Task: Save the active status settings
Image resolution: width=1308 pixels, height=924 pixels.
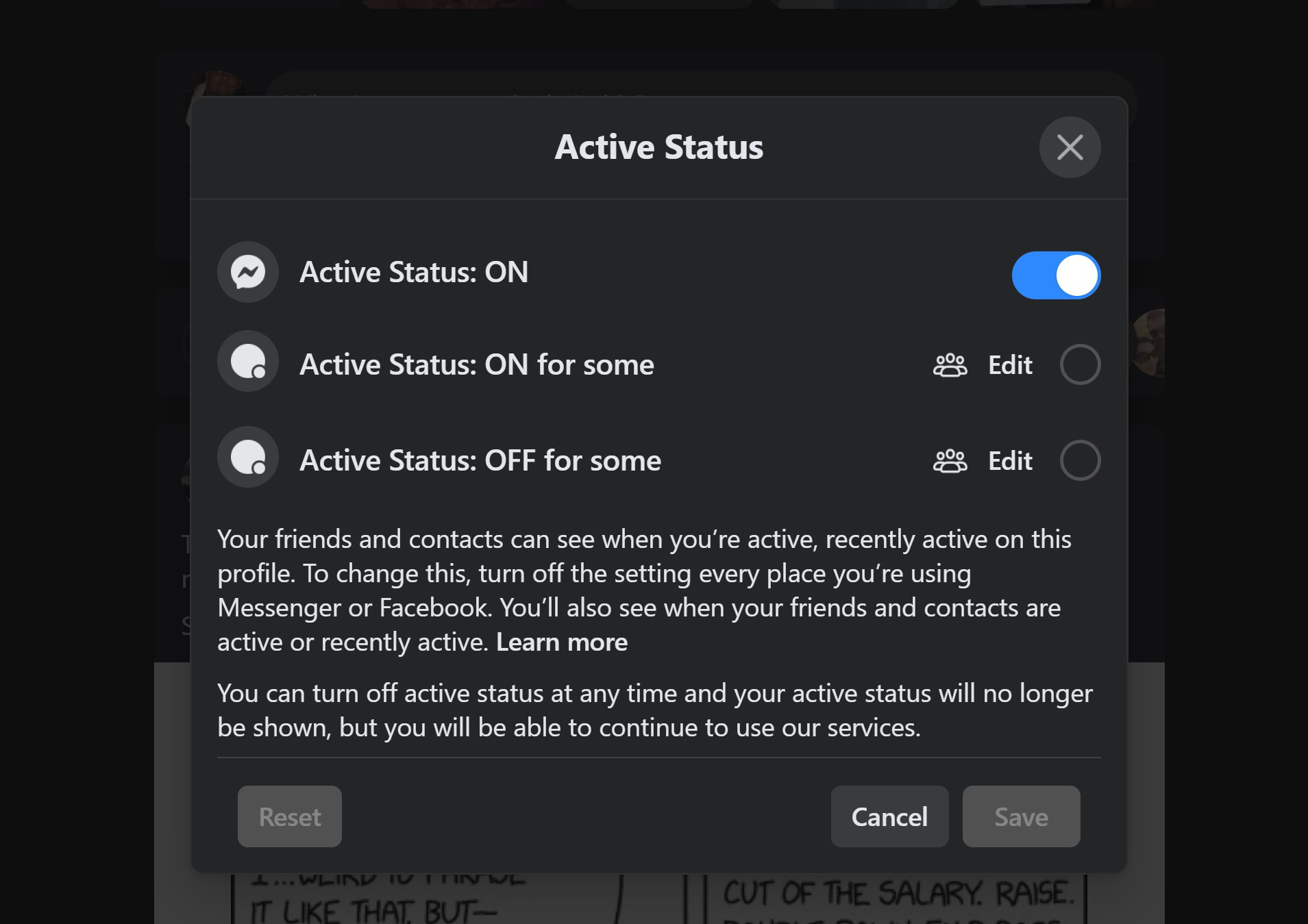Action: pos(1021,816)
